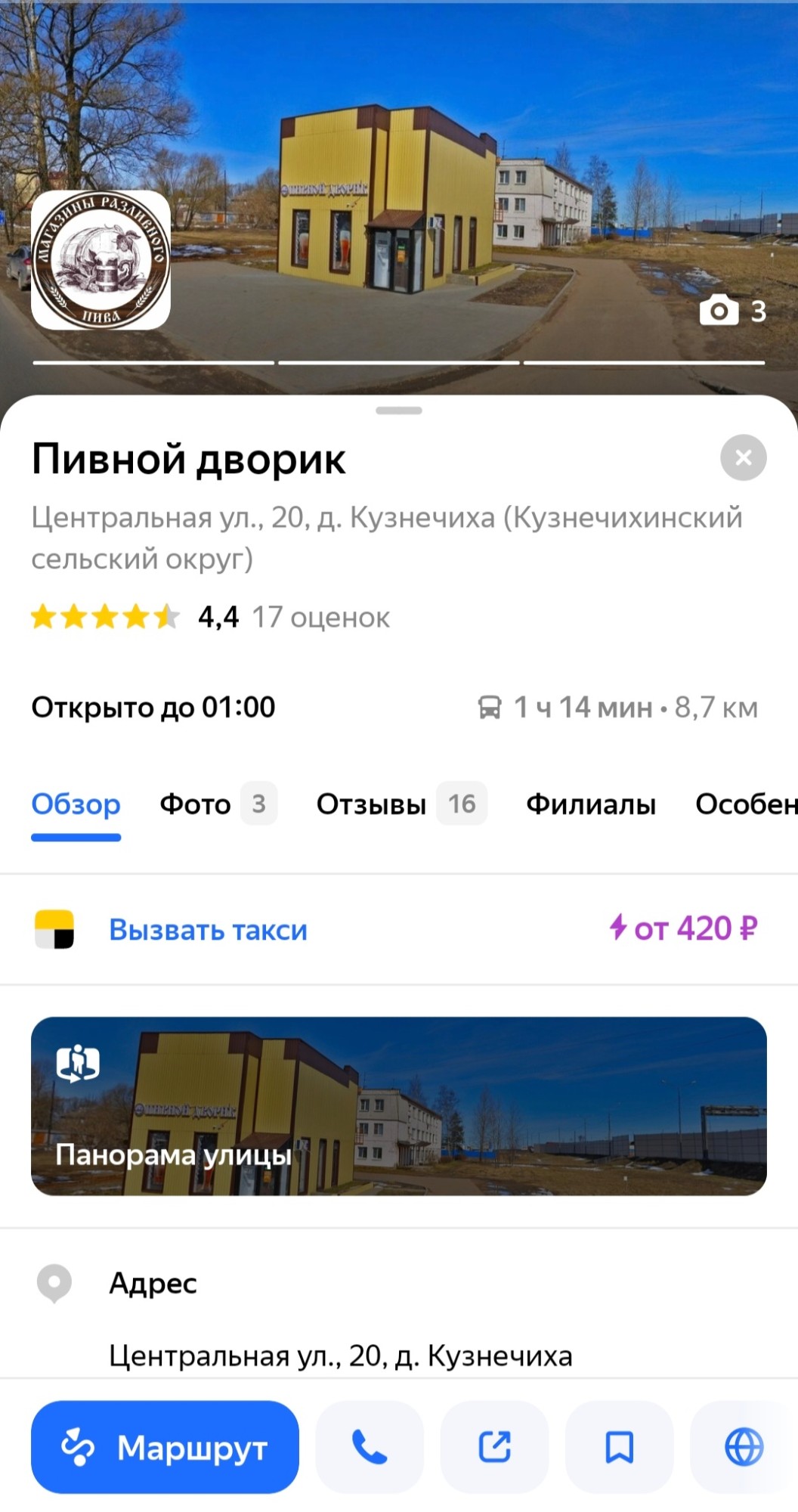The image size is (798, 1512).
Task: Share this place
Action: pos(494,1447)
